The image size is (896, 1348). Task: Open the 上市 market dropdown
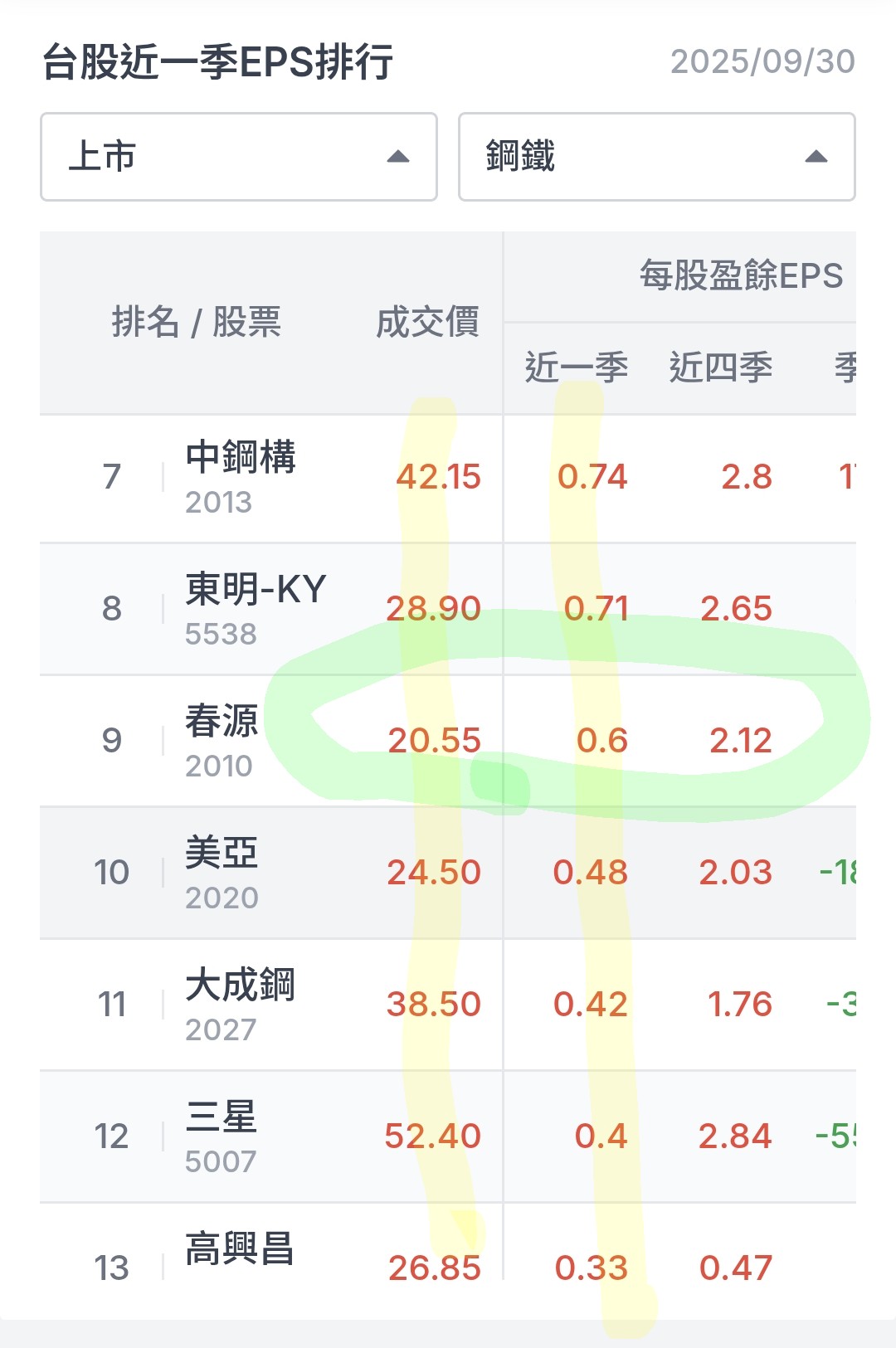pos(239,157)
